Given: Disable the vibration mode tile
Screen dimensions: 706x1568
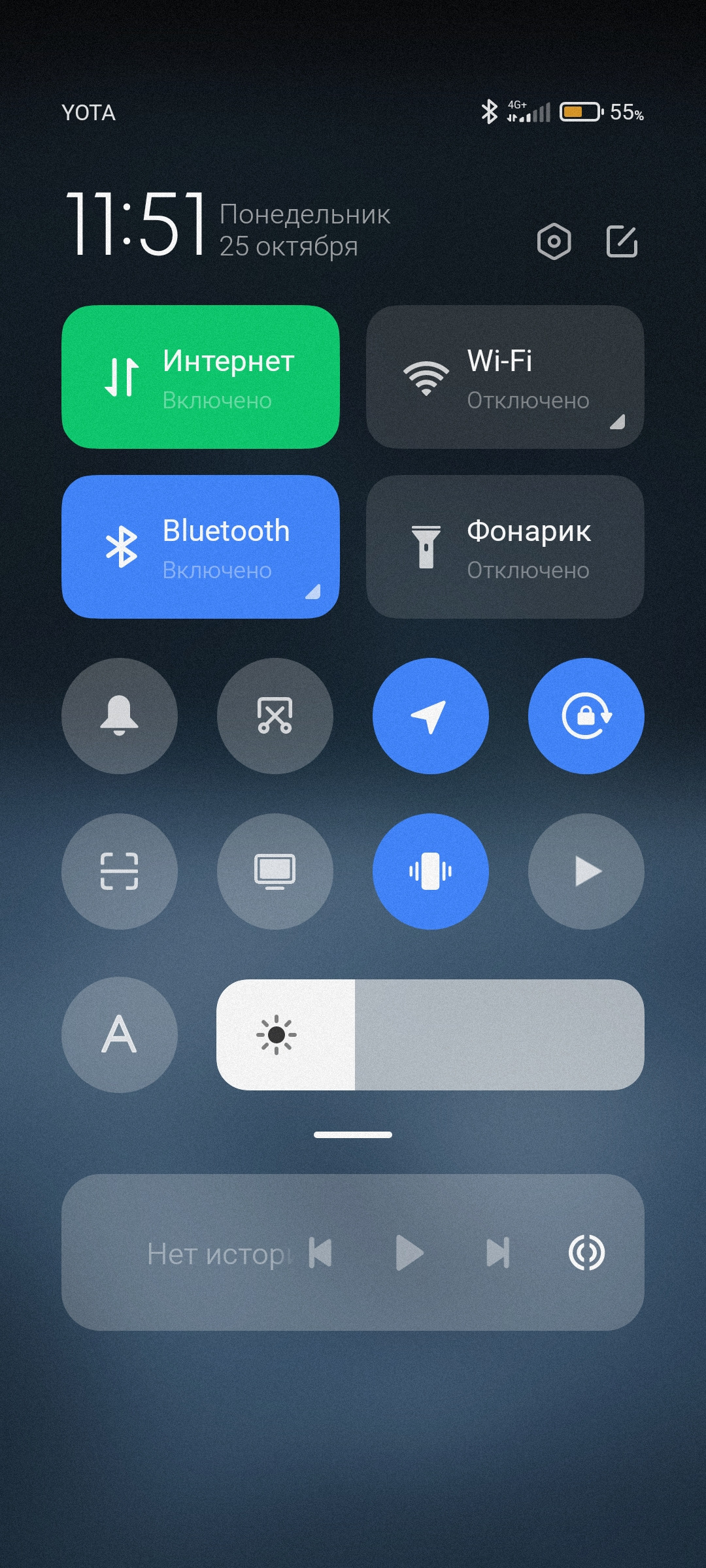Looking at the screenshot, I should click(x=430, y=872).
